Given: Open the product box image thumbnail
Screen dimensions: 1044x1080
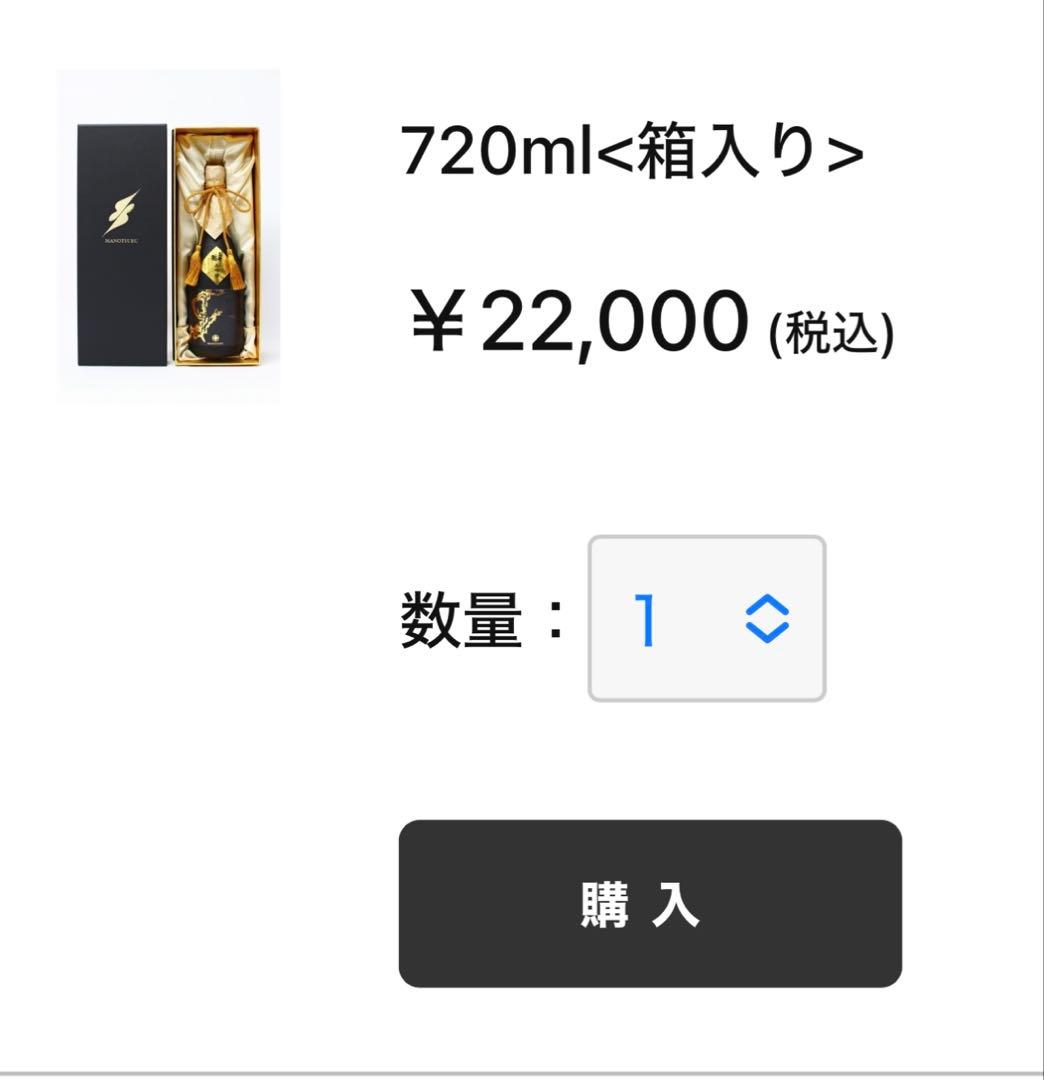Looking at the screenshot, I should (170, 235).
